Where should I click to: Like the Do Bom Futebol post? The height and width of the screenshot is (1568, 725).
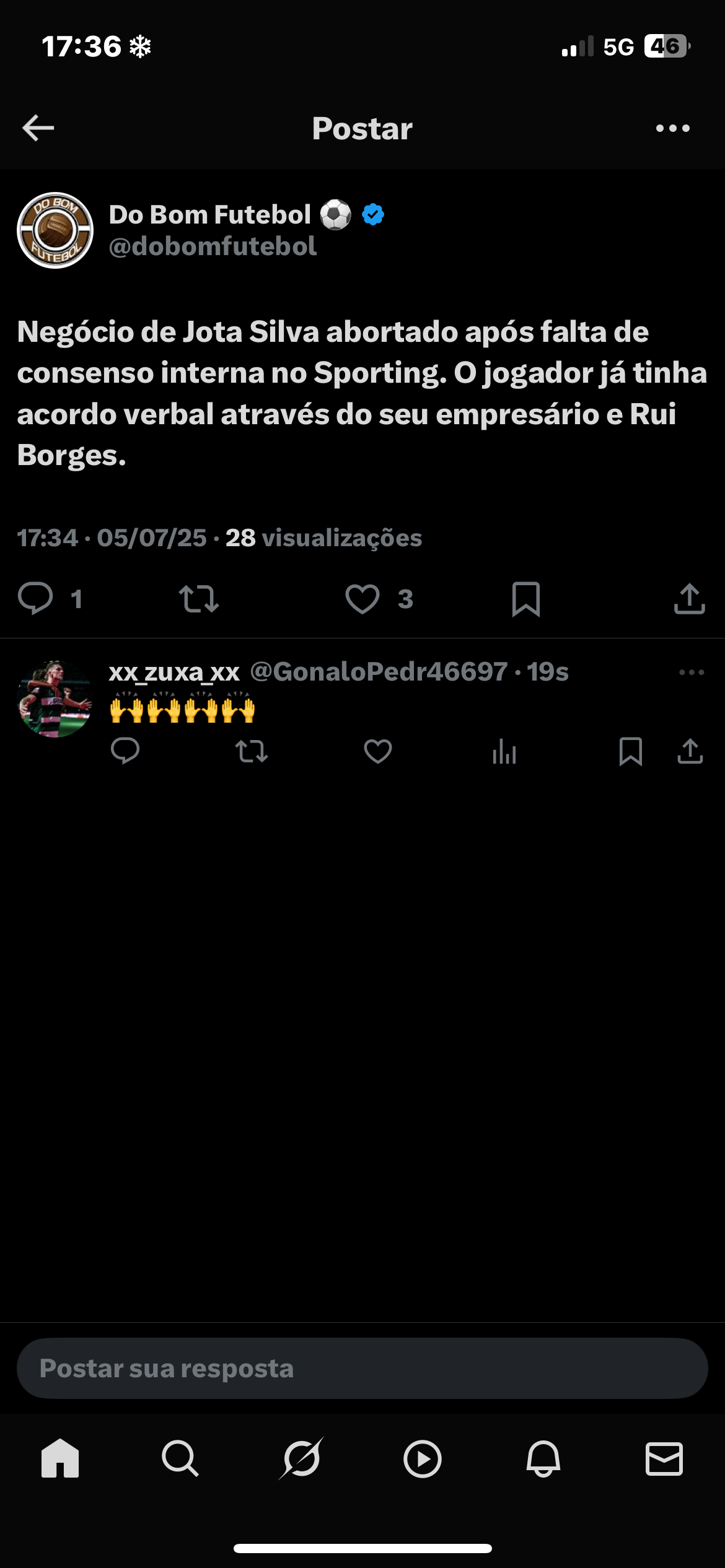[x=362, y=599]
